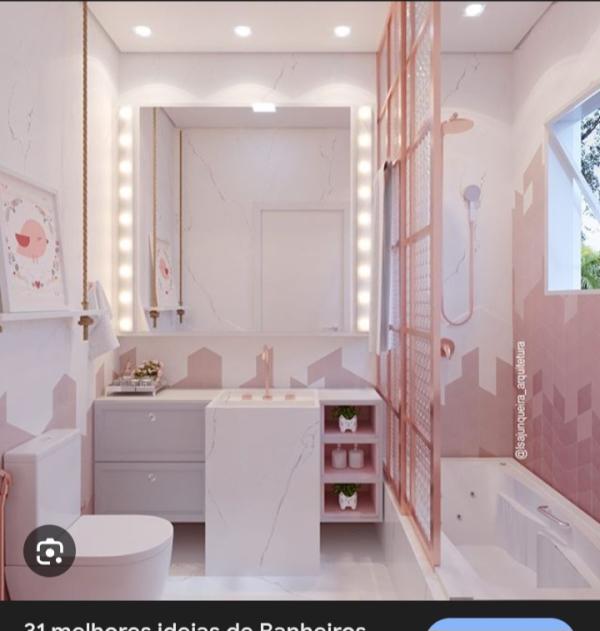This screenshot has height=631, width=600.
Task: Search this image with Google Lens
Action: (x=49, y=551)
